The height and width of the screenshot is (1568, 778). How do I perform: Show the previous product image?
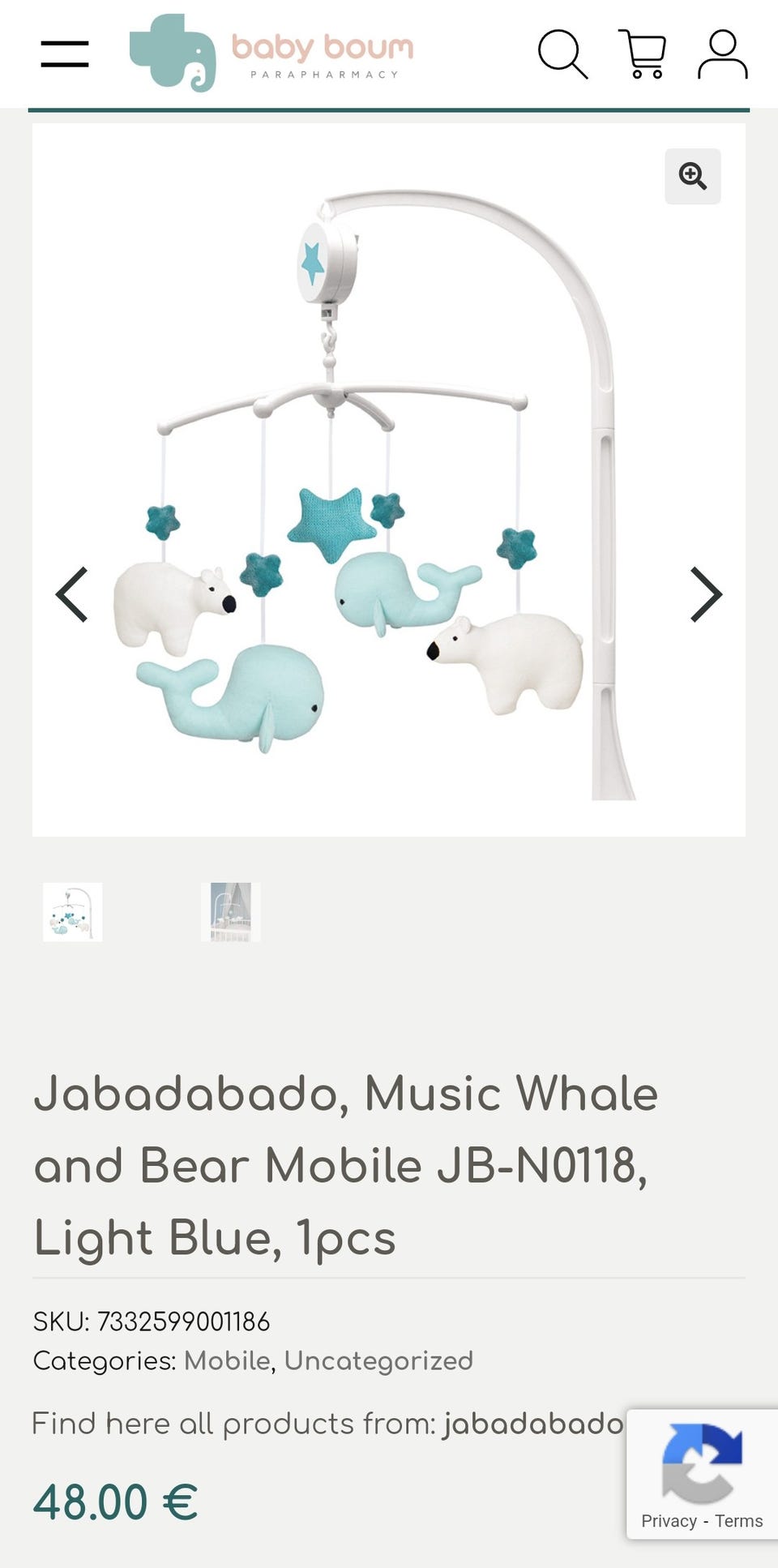tap(71, 594)
